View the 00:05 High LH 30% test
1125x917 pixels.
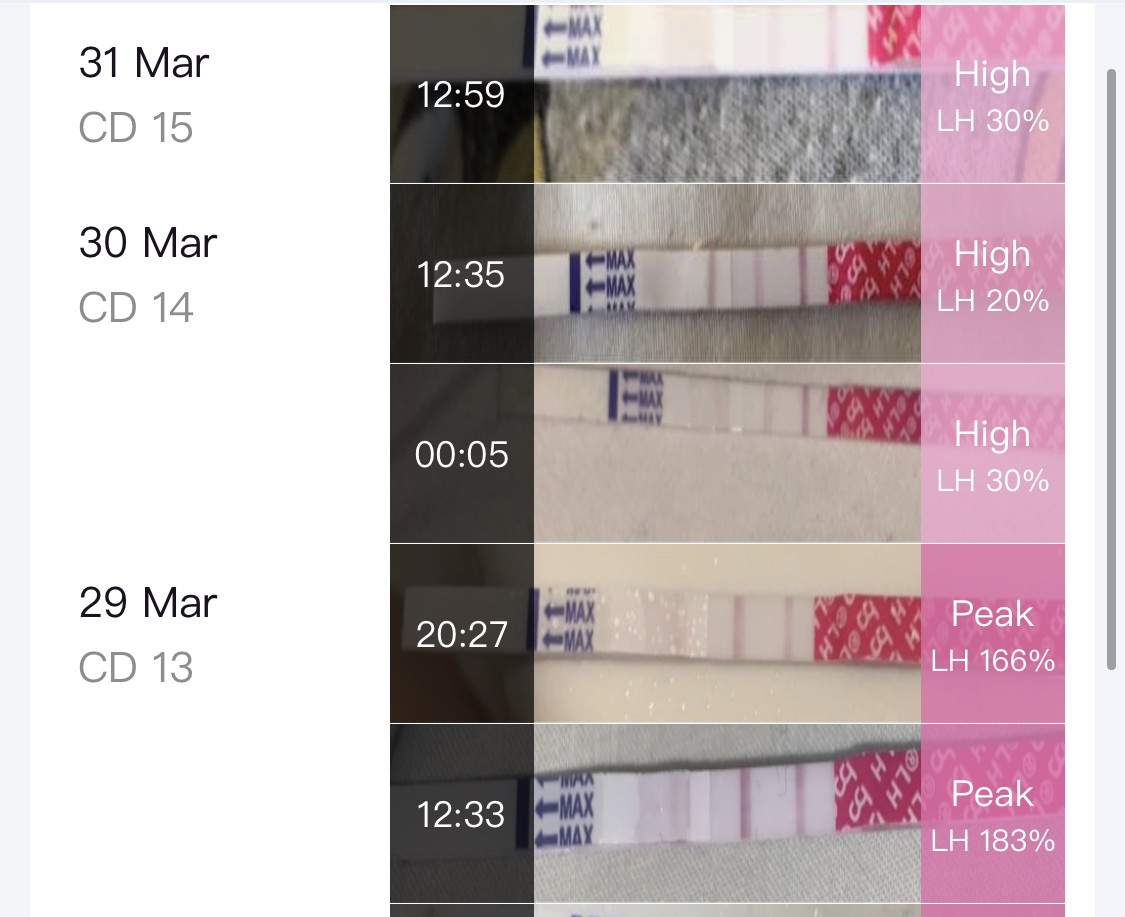tap(727, 454)
